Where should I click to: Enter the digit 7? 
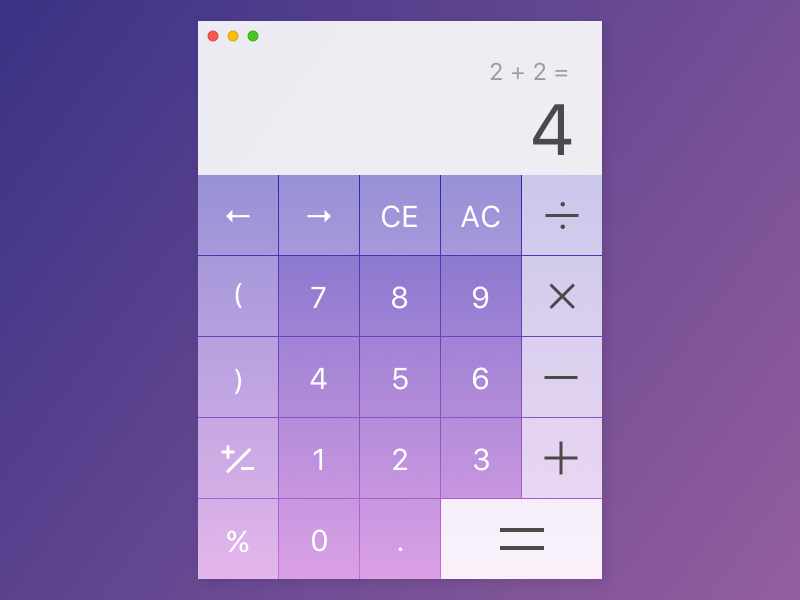[319, 297]
